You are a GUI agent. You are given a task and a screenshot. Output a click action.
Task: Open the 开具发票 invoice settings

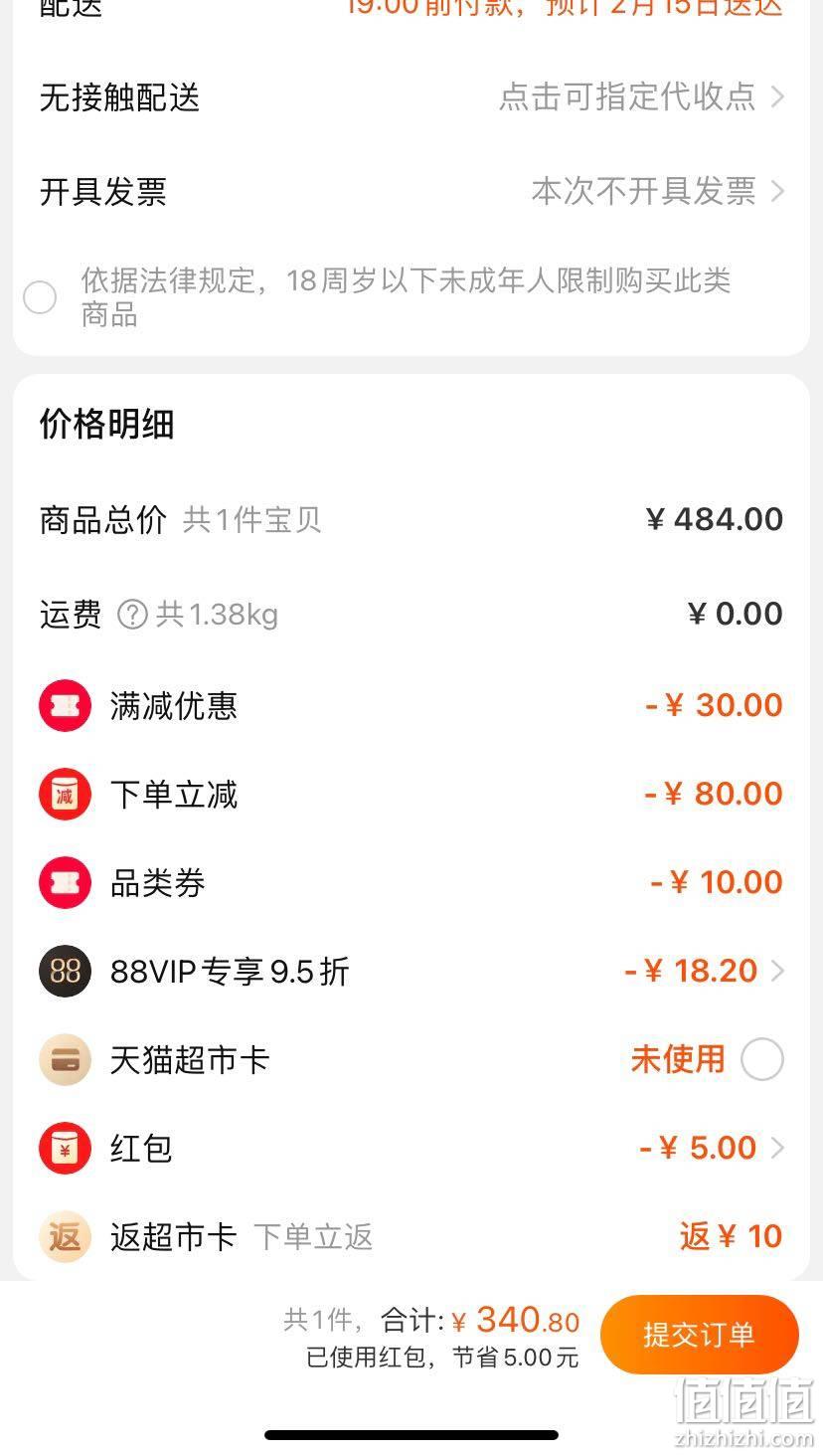[x=411, y=191]
